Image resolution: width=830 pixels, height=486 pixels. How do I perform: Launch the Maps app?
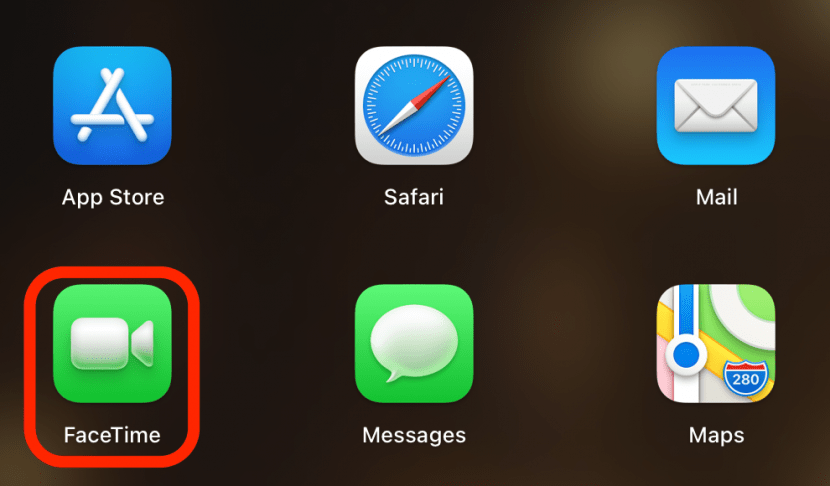716,344
